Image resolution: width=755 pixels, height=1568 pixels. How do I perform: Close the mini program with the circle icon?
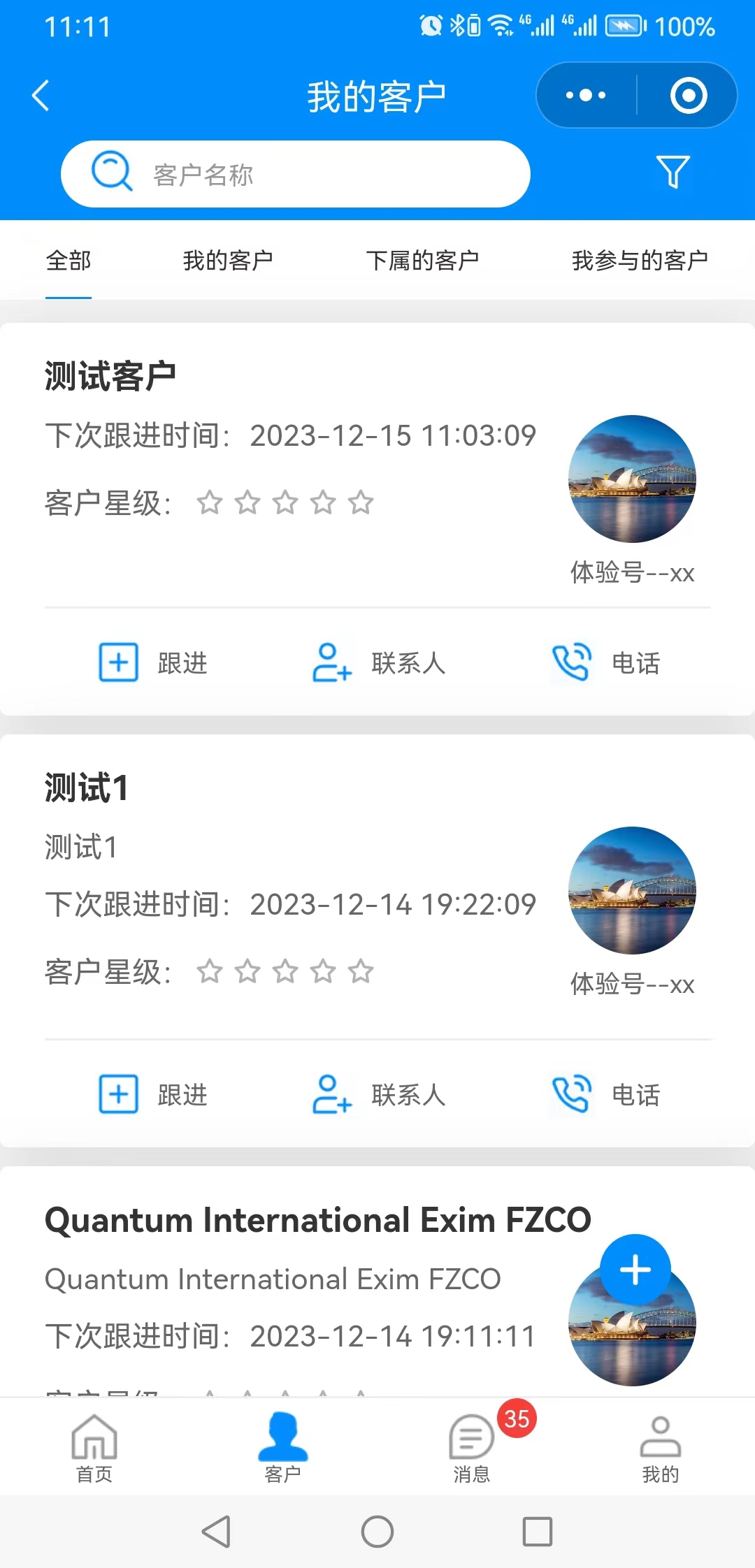(x=689, y=96)
